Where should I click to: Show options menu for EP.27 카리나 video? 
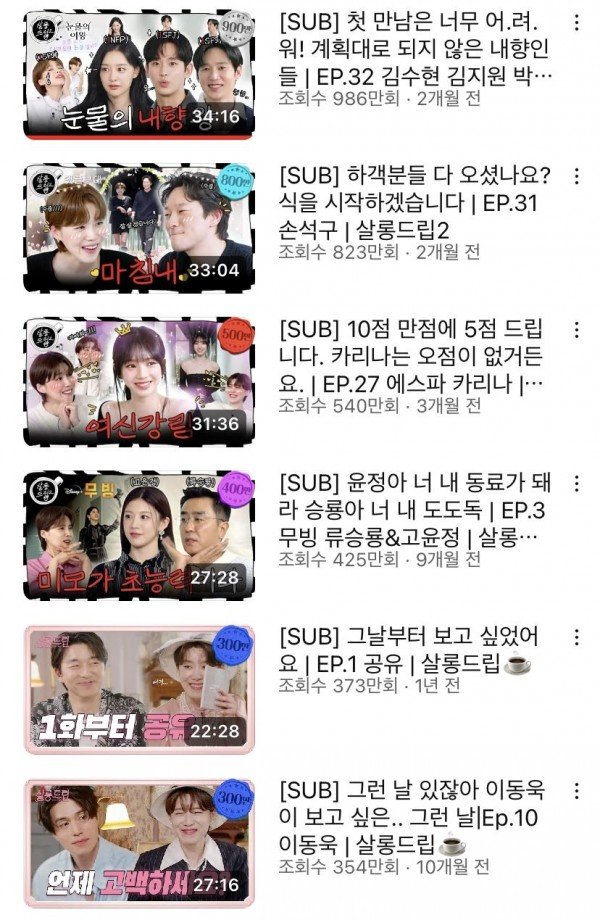click(576, 330)
